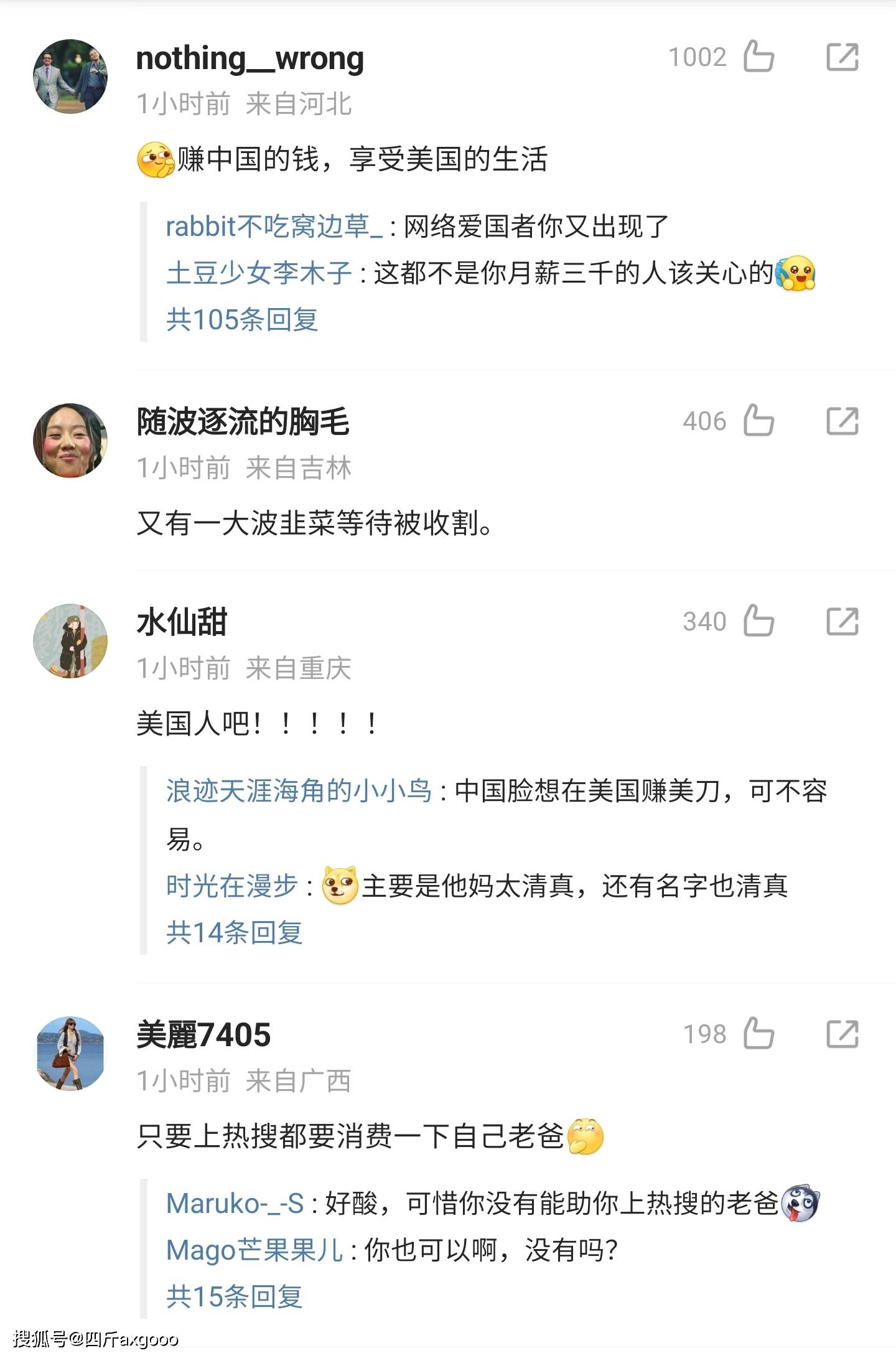Open Mago芒果果儿 user page

point(254,1250)
